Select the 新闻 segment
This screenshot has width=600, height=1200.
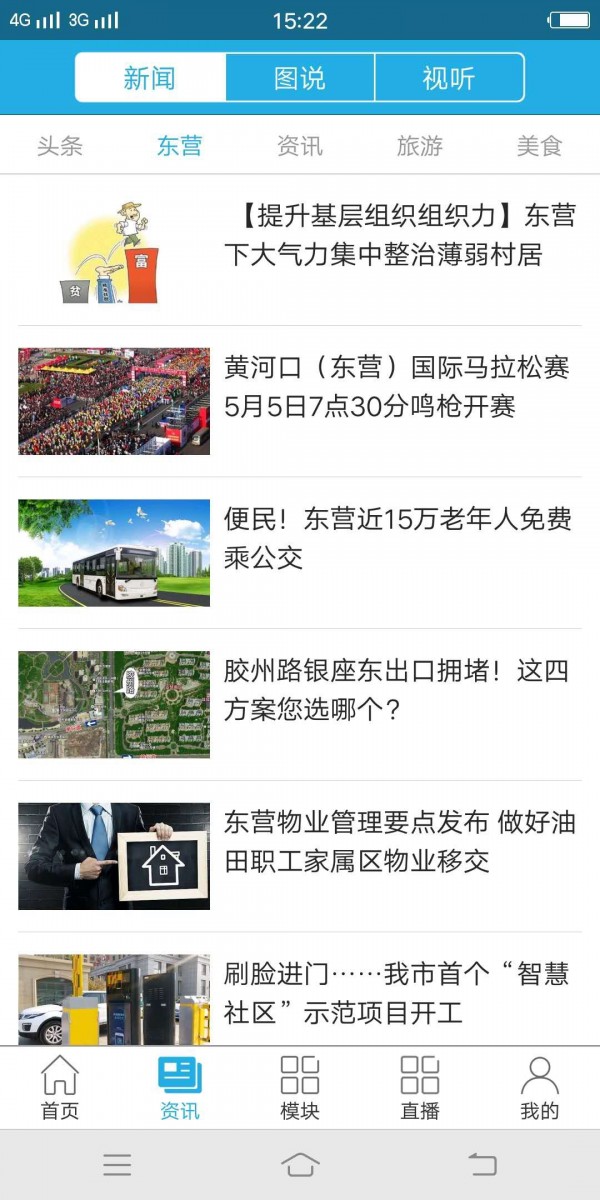click(150, 78)
